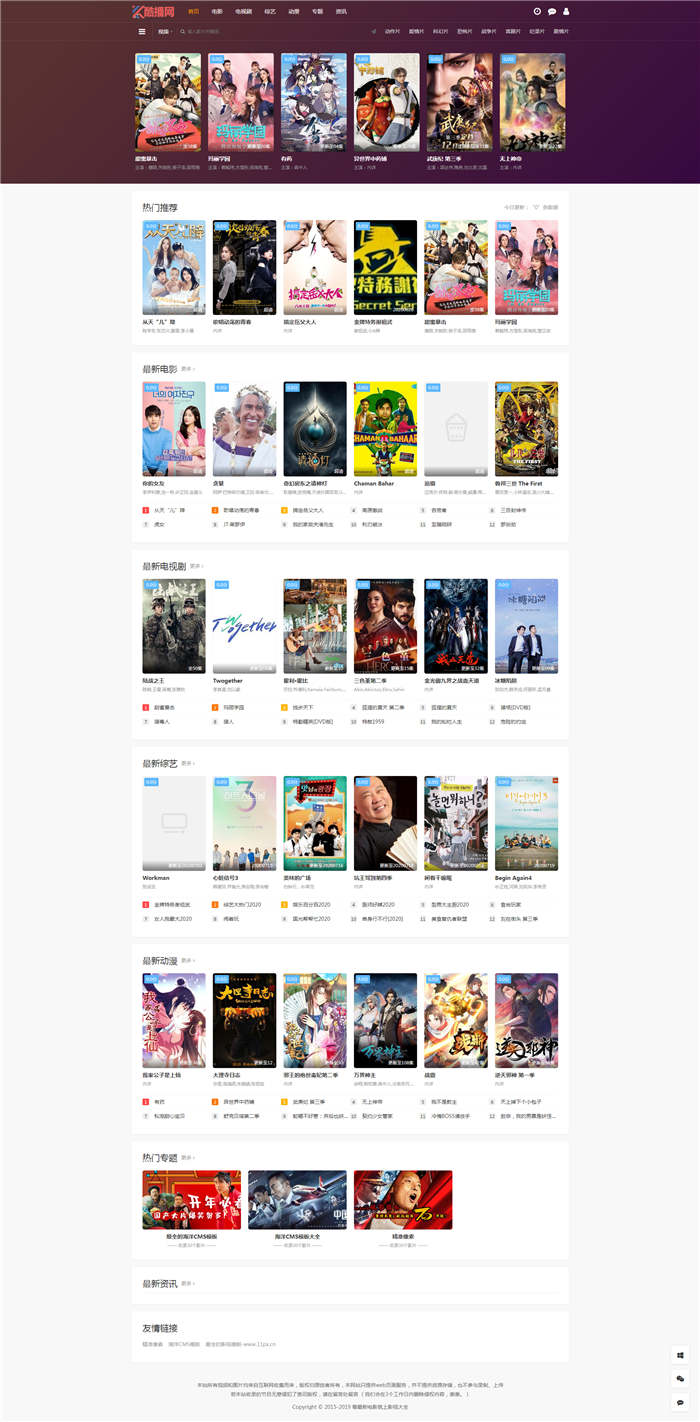Viewport: 700px width, 1422px height.
Task: Open the 海洋CMS模板大全 topic card
Action: (x=297, y=1199)
